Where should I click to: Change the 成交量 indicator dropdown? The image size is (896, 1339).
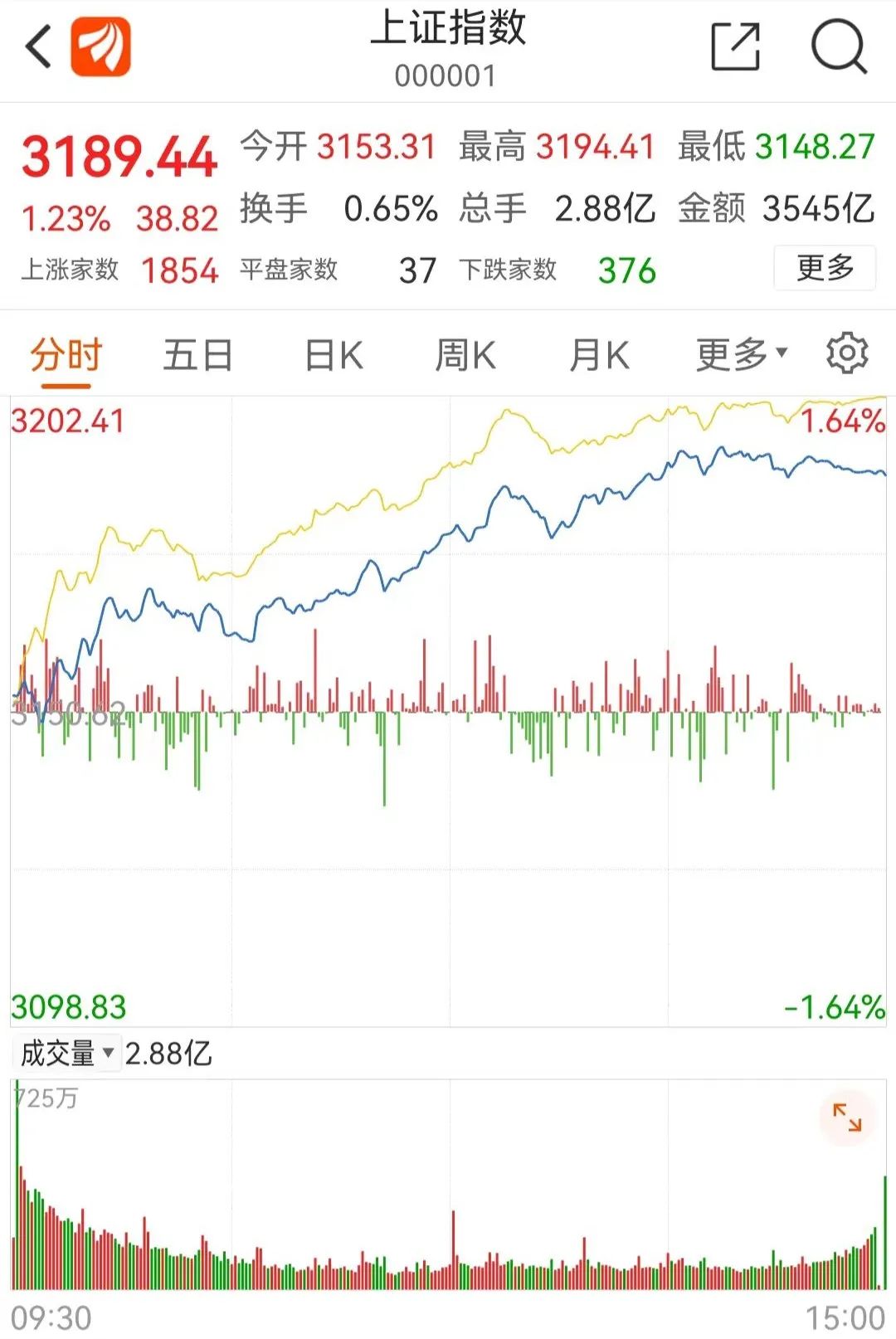click(x=67, y=1054)
